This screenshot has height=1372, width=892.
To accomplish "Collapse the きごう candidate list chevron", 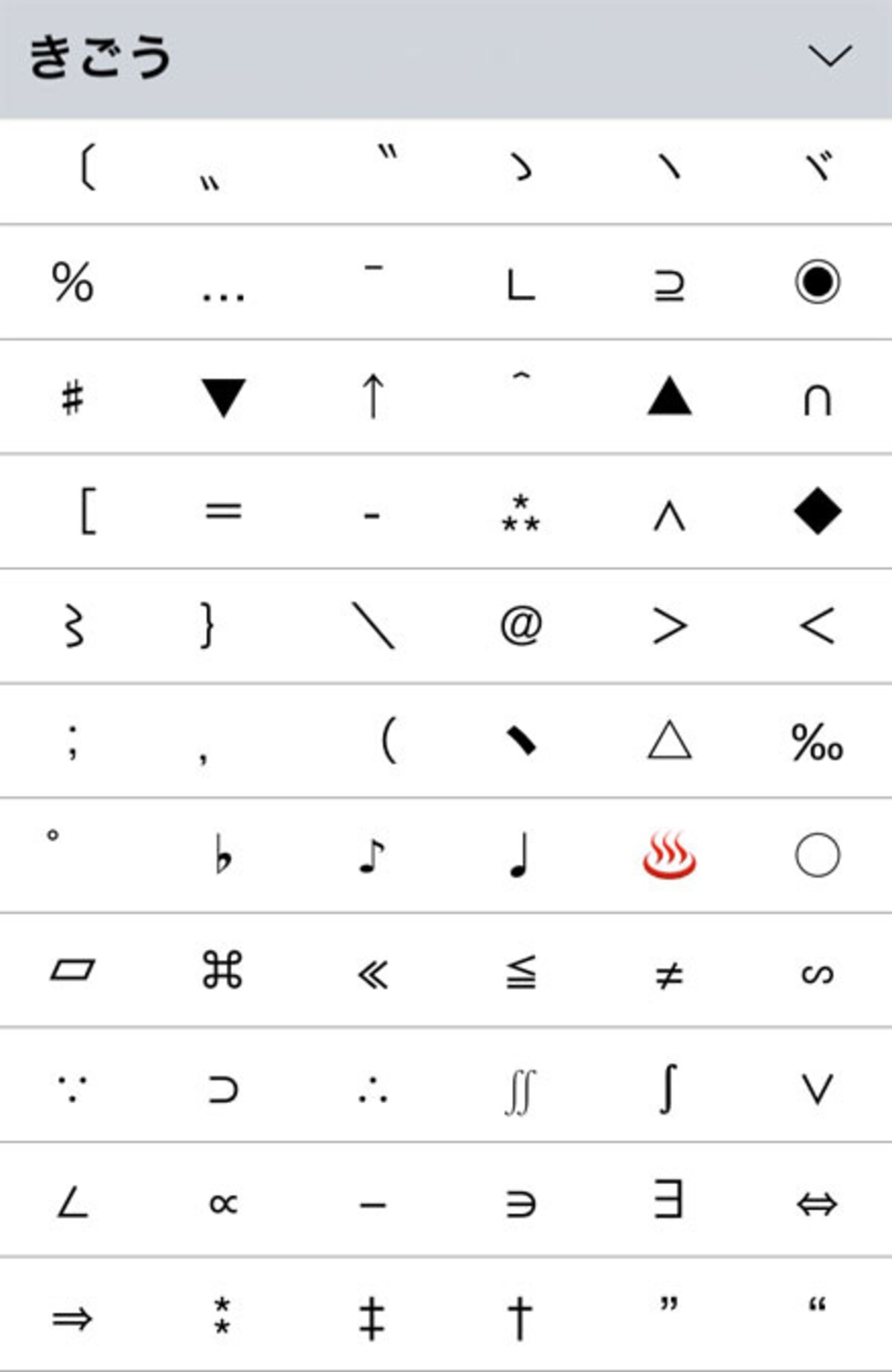I will (830, 56).
